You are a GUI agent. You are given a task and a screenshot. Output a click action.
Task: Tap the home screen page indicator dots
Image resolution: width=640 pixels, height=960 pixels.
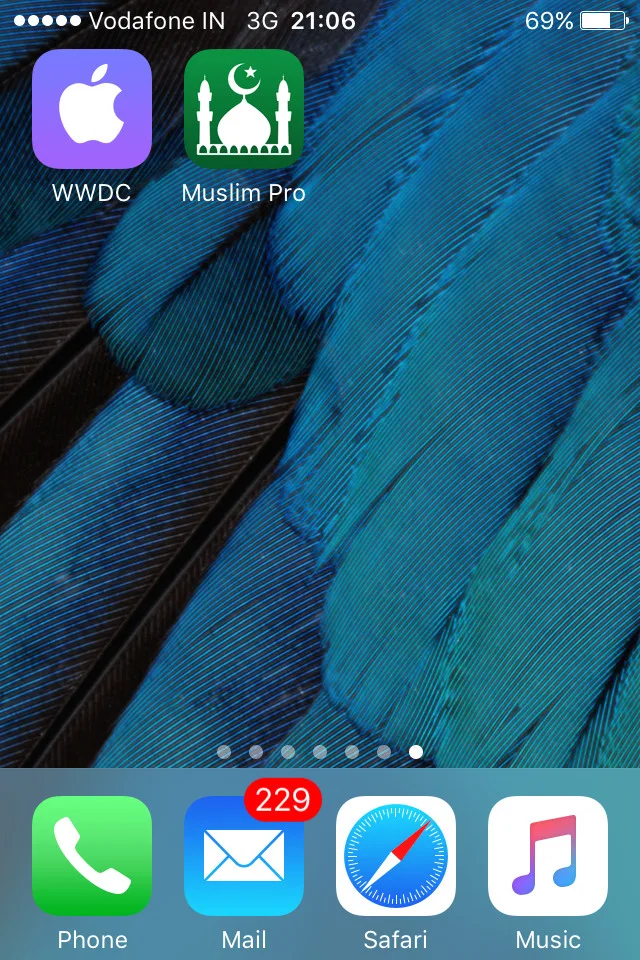click(x=320, y=751)
